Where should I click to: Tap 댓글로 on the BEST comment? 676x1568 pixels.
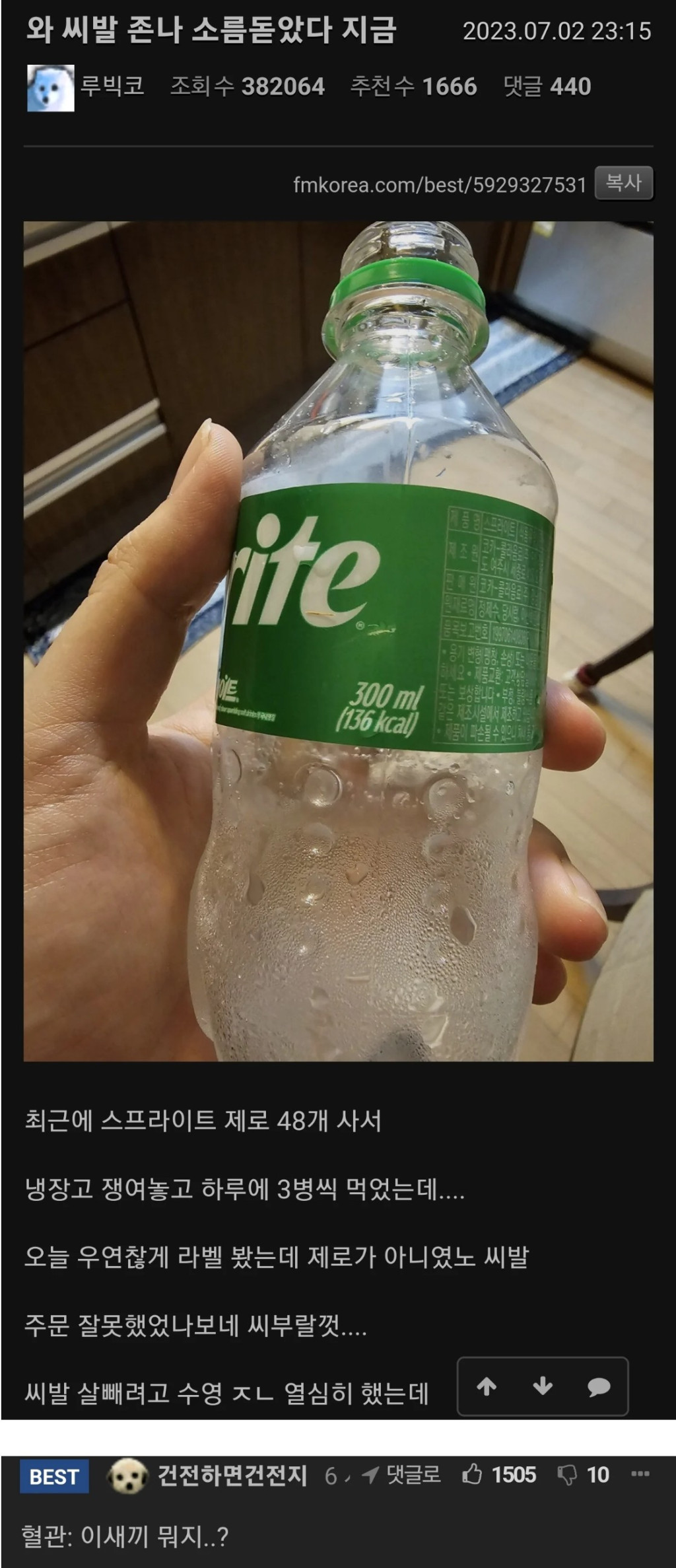point(403,1474)
